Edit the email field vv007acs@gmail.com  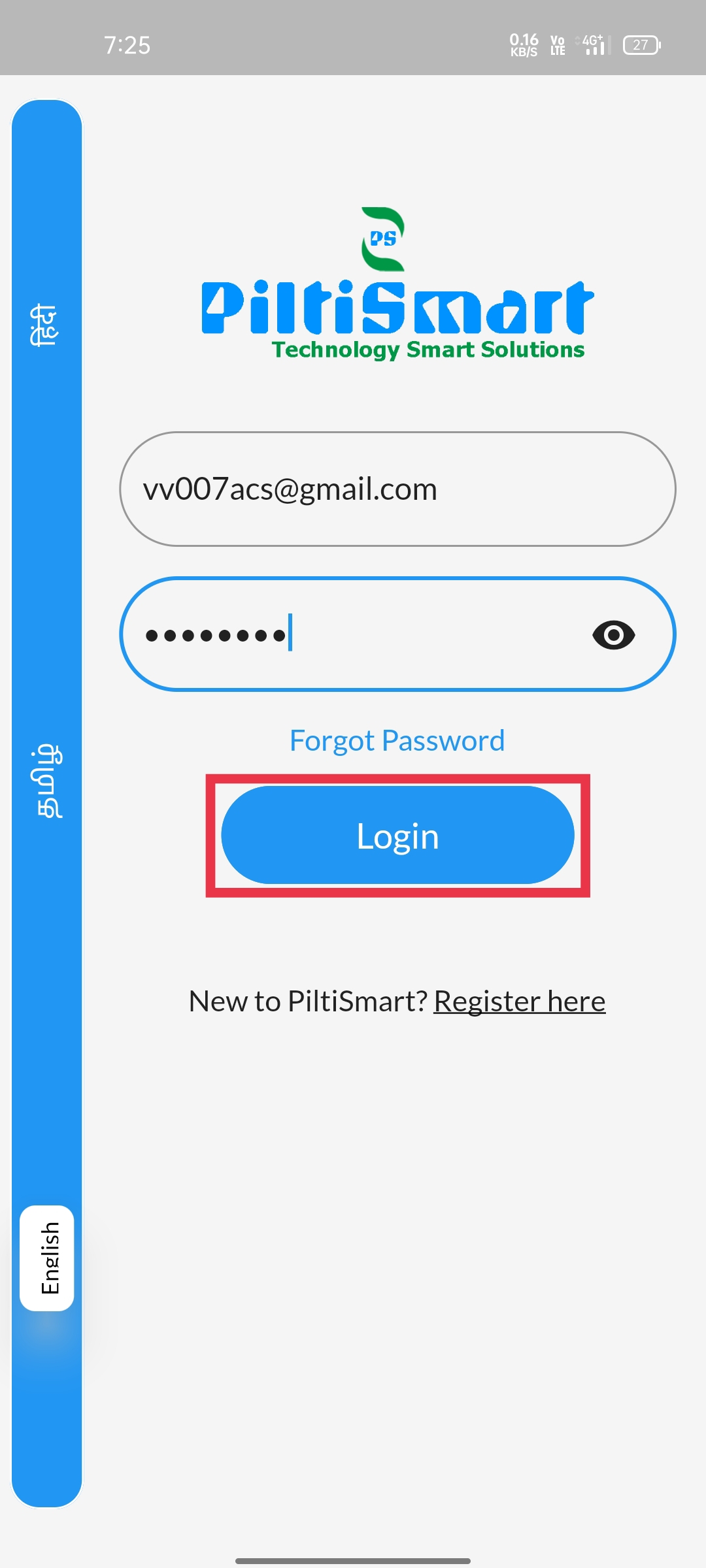397,489
